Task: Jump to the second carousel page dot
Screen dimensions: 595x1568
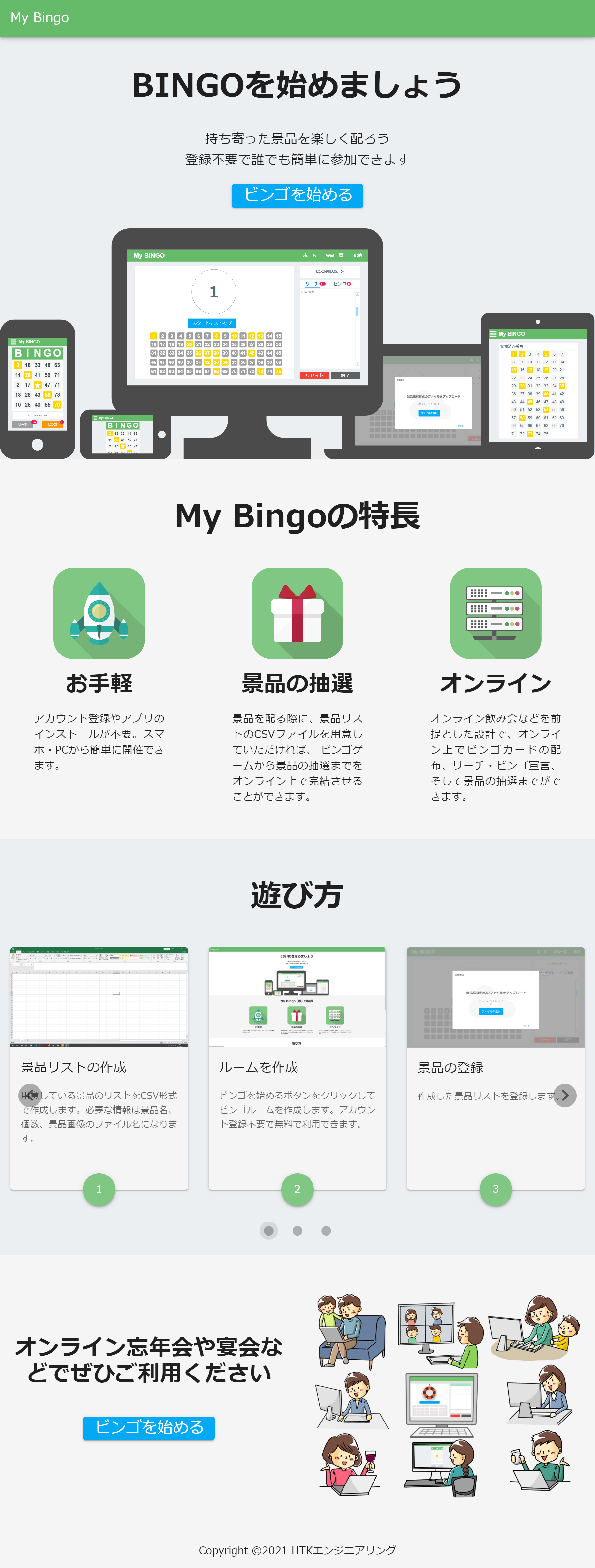Action: [x=297, y=1230]
